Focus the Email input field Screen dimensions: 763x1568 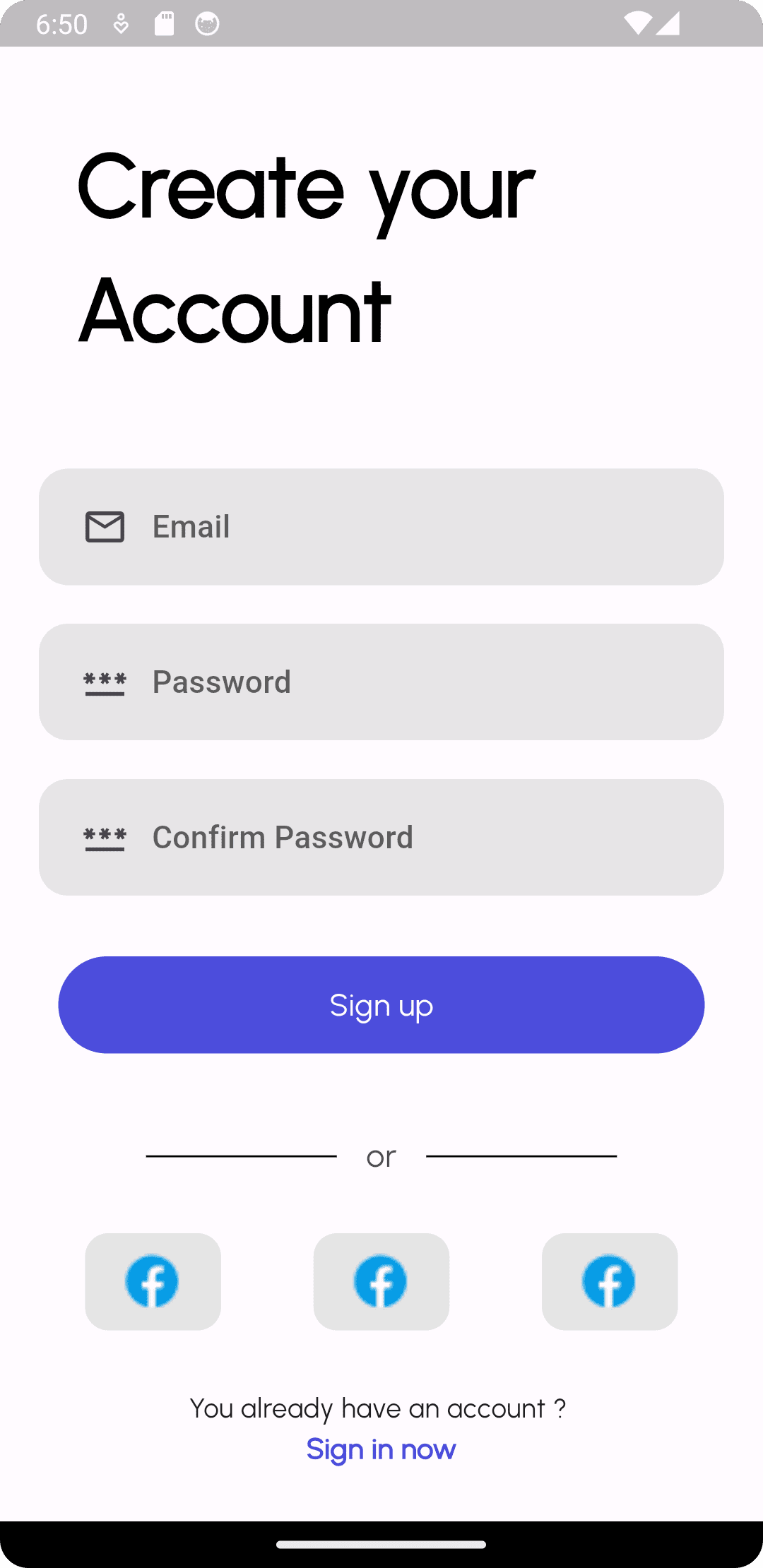click(381, 527)
